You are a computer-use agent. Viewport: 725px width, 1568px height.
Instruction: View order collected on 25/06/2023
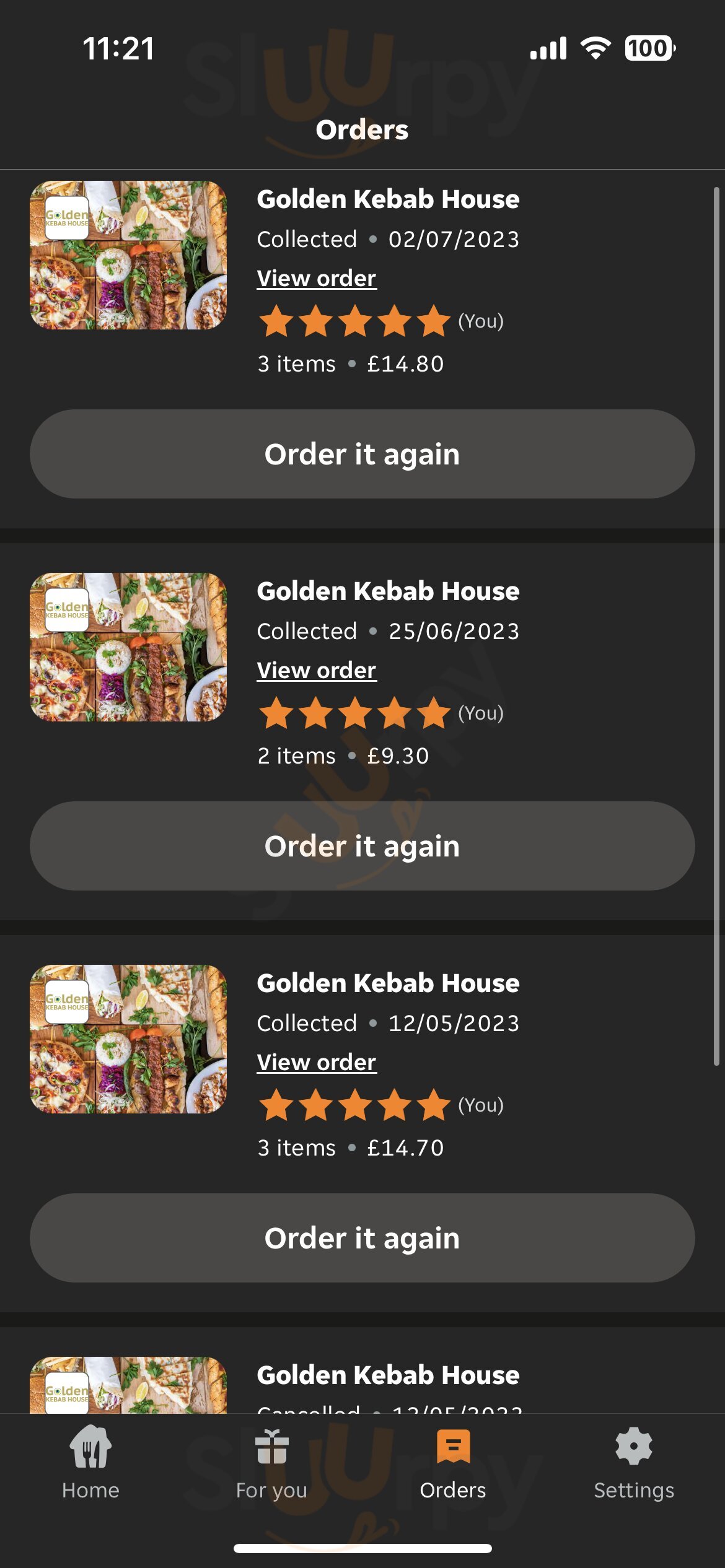[x=317, y=671]
